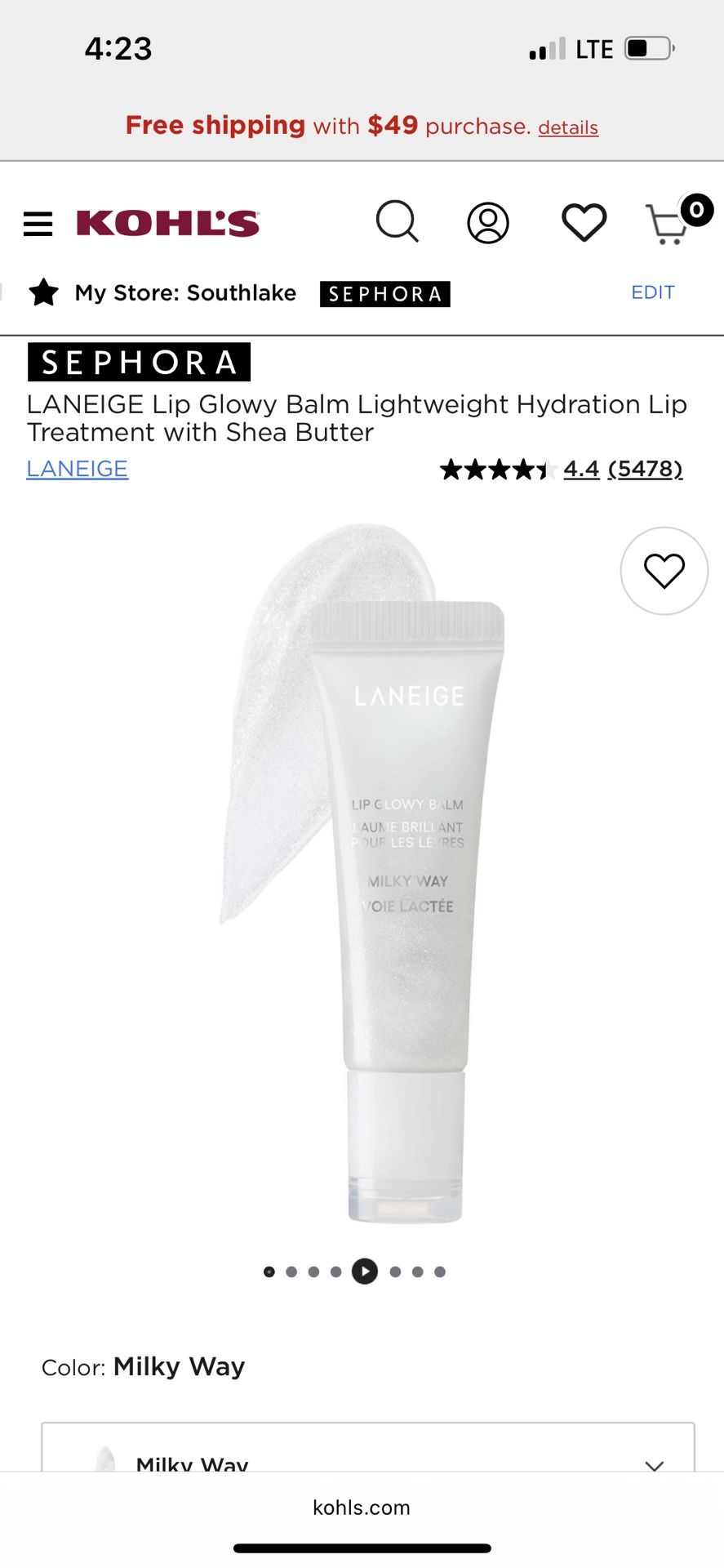Click the Milky Way color swatch thumbnail

point(104,1459)
